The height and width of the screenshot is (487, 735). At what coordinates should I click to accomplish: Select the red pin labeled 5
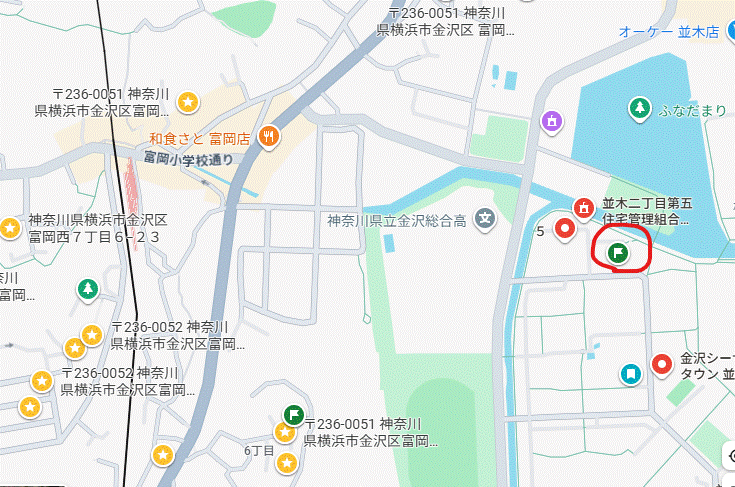(565, 231)
